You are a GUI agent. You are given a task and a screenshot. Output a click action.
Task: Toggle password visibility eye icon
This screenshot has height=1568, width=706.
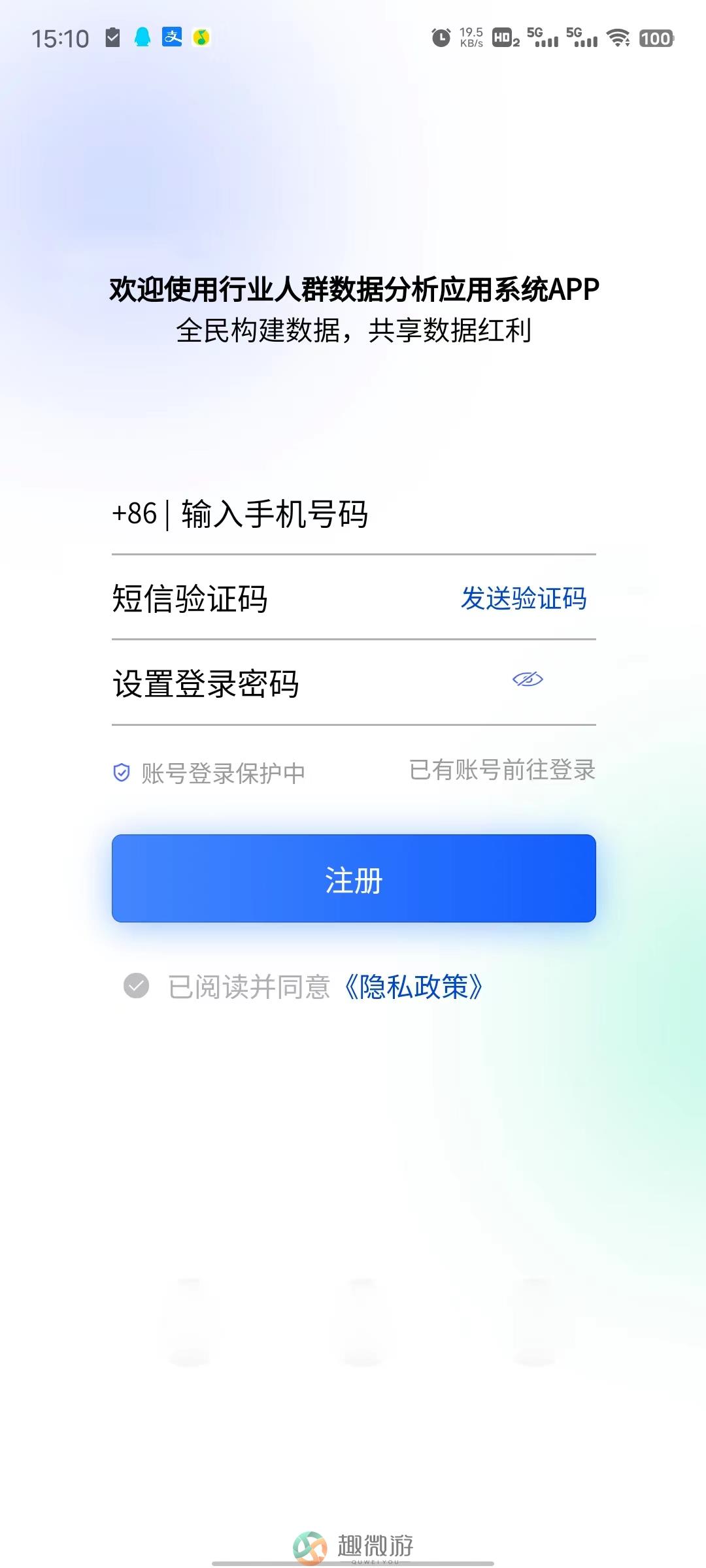point(528,680)
